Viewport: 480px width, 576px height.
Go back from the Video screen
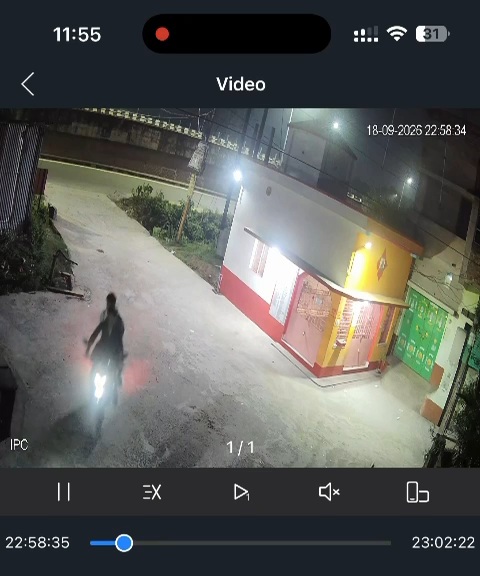[x=28, y=84]
